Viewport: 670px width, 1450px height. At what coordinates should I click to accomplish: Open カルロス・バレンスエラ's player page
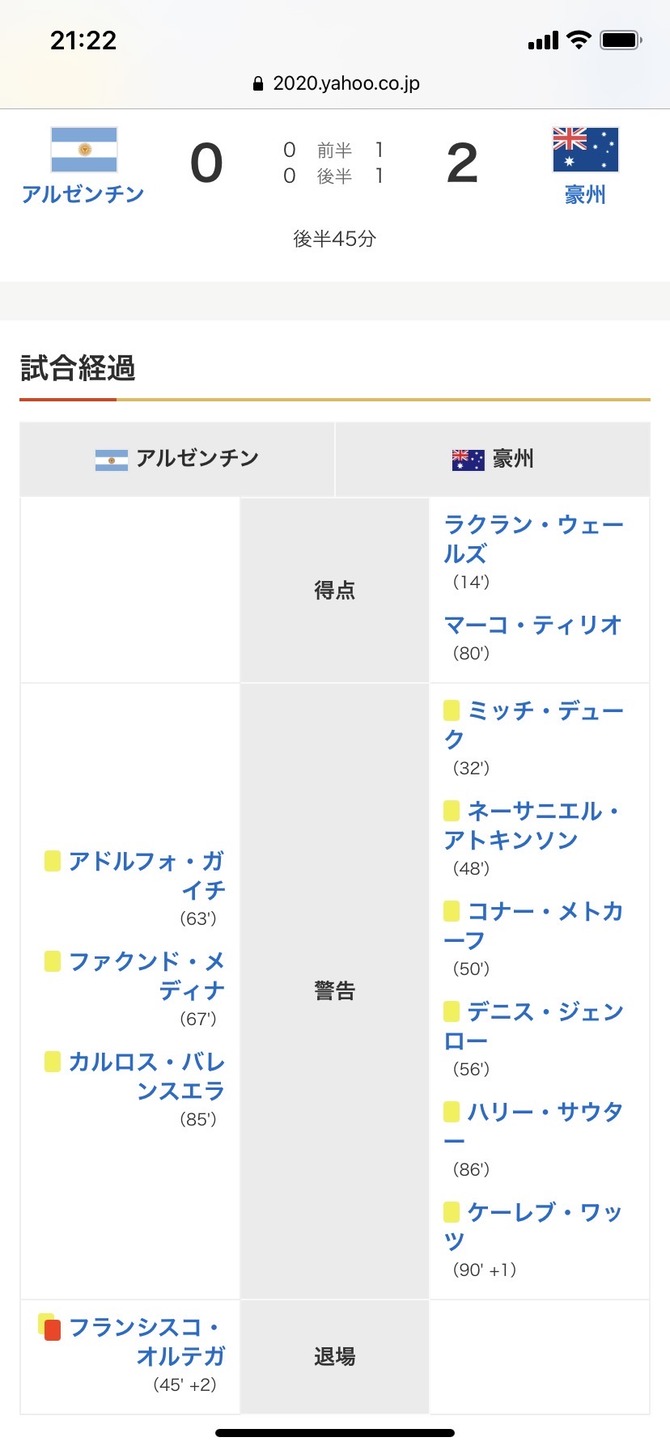click(x=146, y=1076)
